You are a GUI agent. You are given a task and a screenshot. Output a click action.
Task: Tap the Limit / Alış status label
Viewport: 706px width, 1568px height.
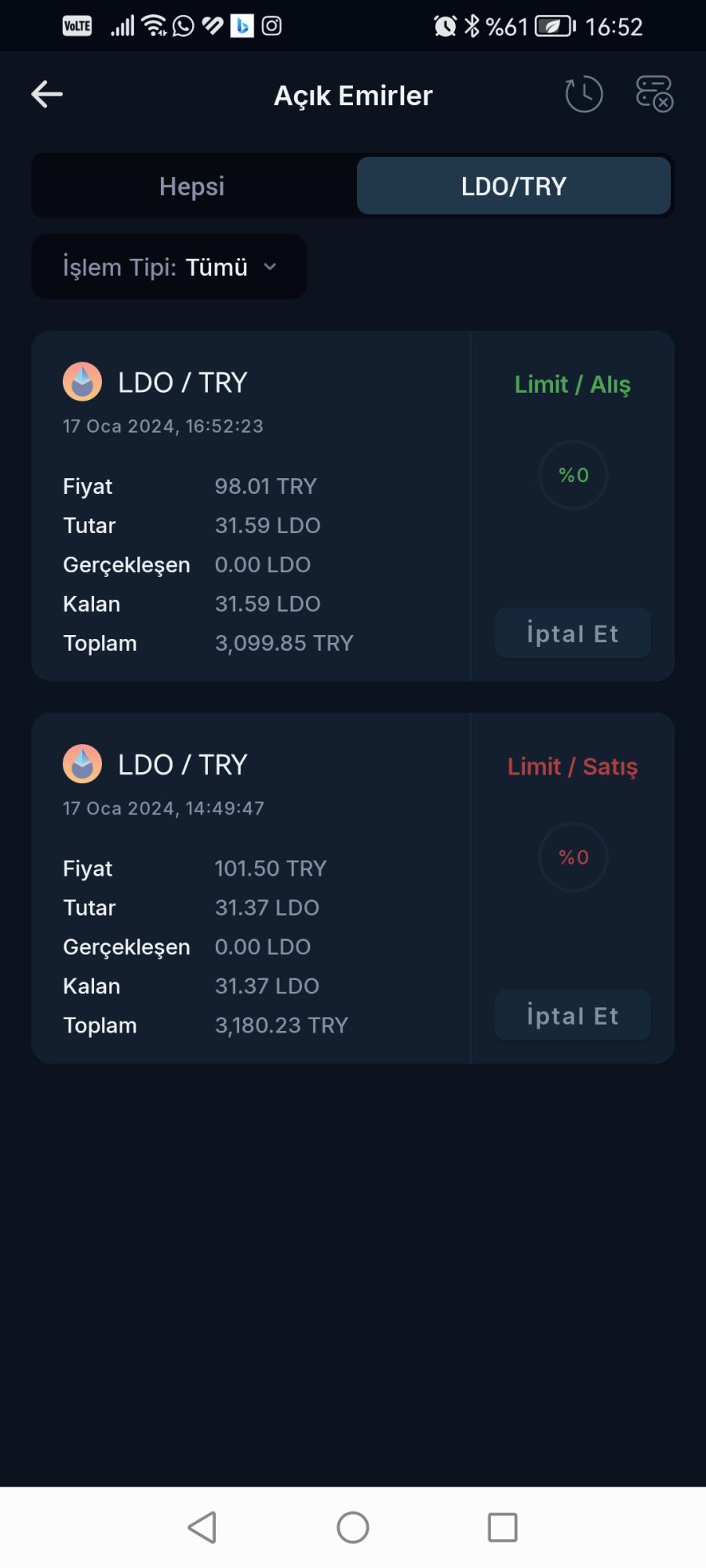(573, 384)
